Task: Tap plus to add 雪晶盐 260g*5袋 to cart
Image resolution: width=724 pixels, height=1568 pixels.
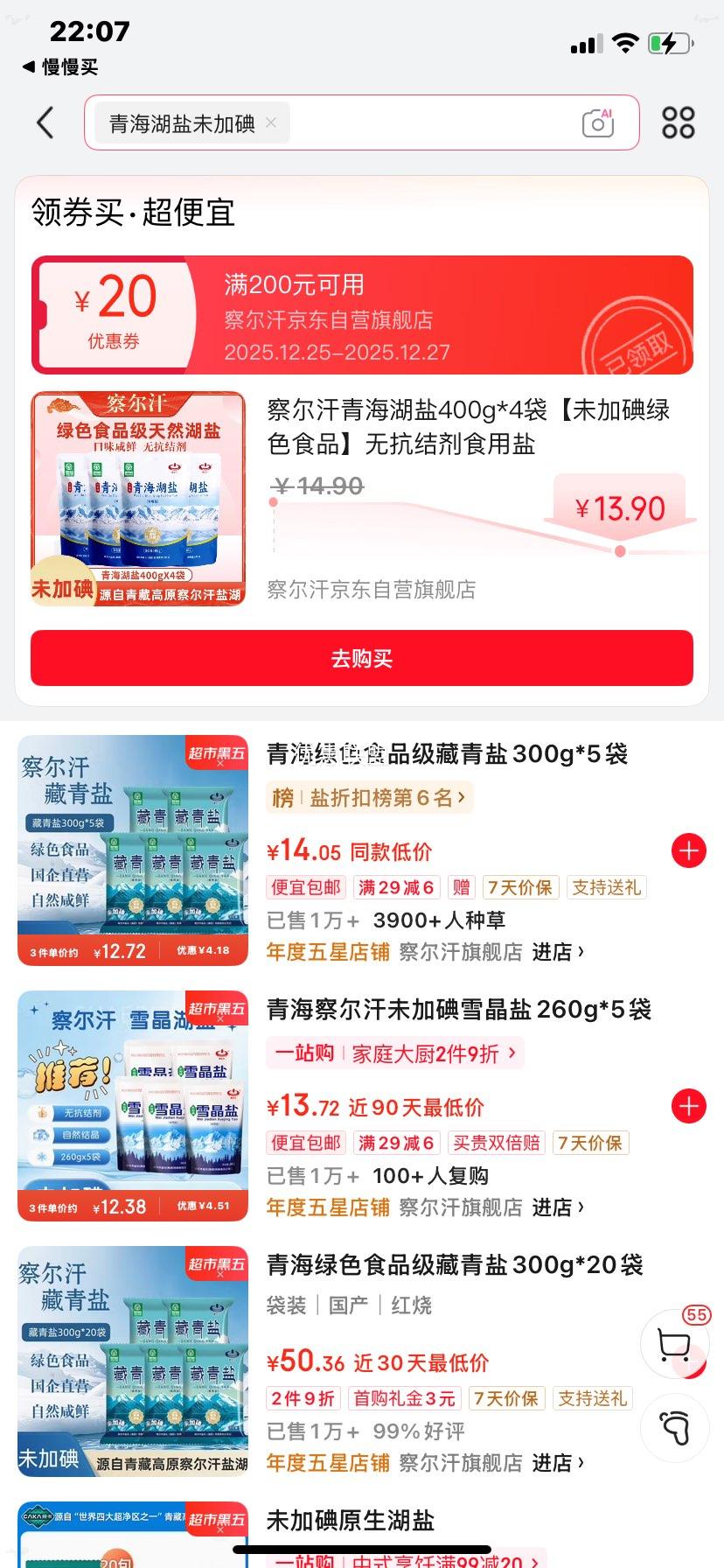Action: (688, 1106)
